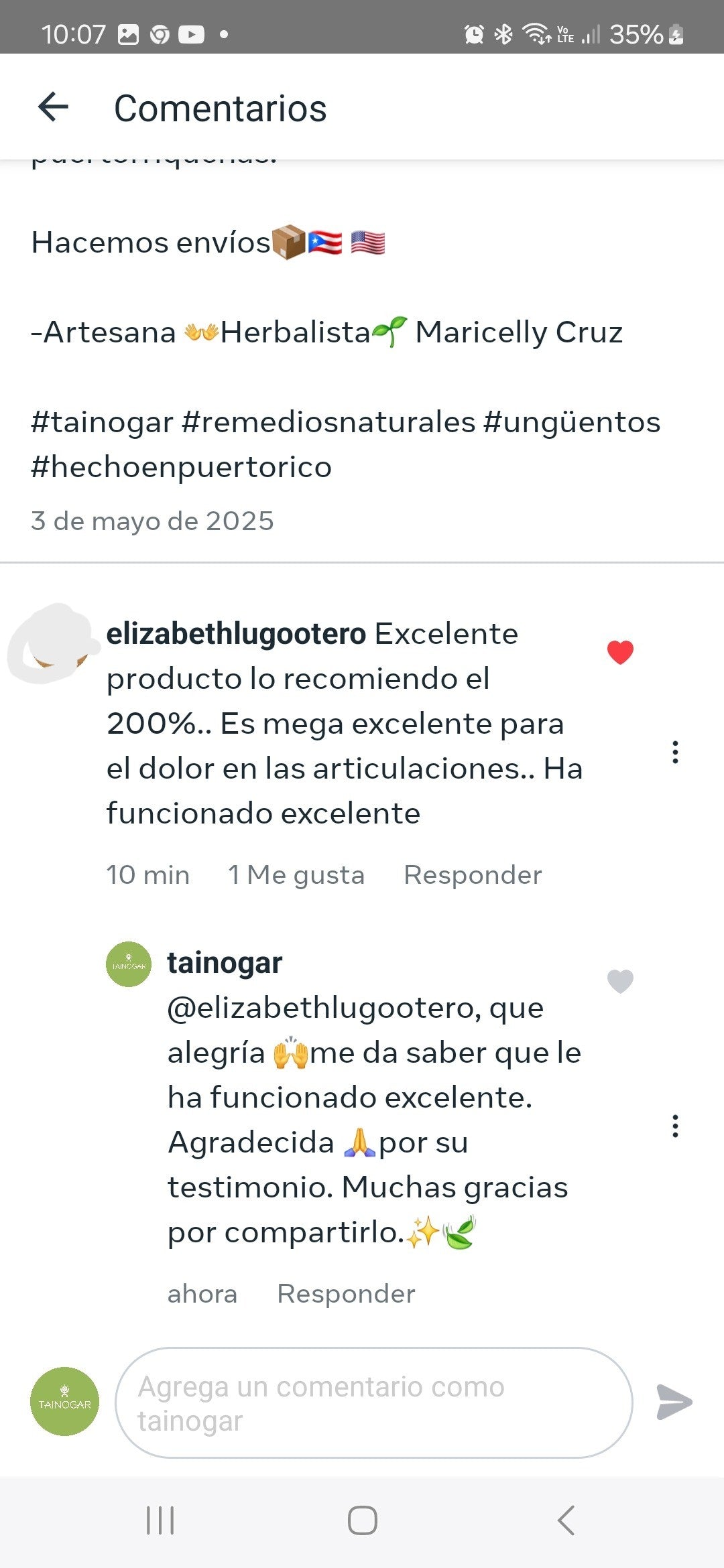Open tainogar's avatar beside the reply
The width and height of the screenshot is (724, 1568).
[129, 964]
